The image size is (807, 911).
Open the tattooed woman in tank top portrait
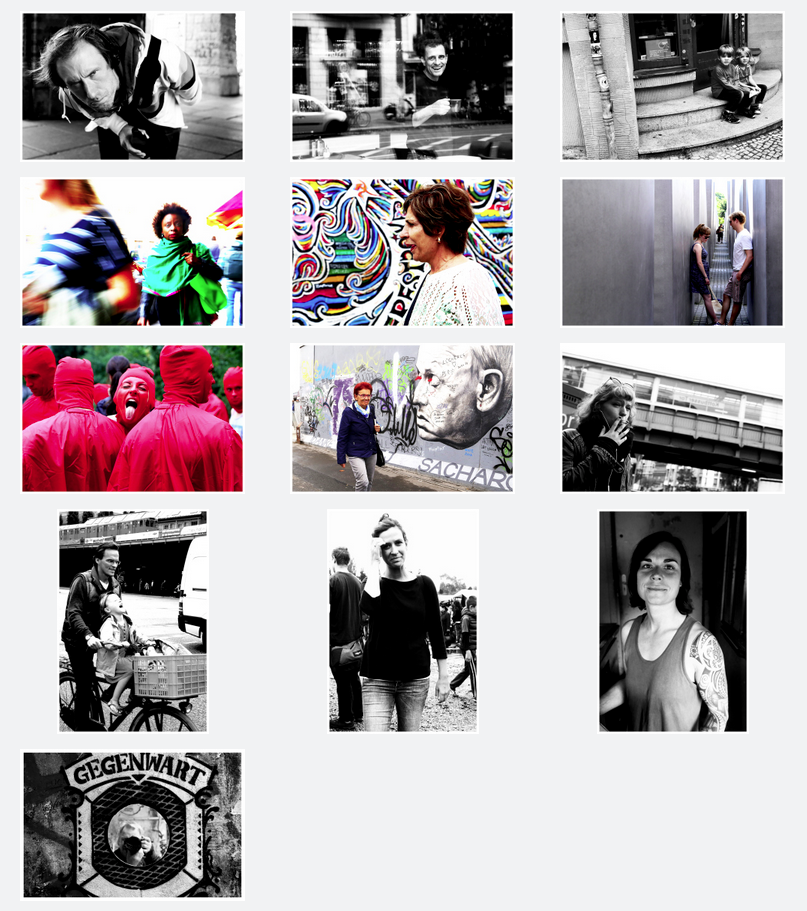point(673,621)
